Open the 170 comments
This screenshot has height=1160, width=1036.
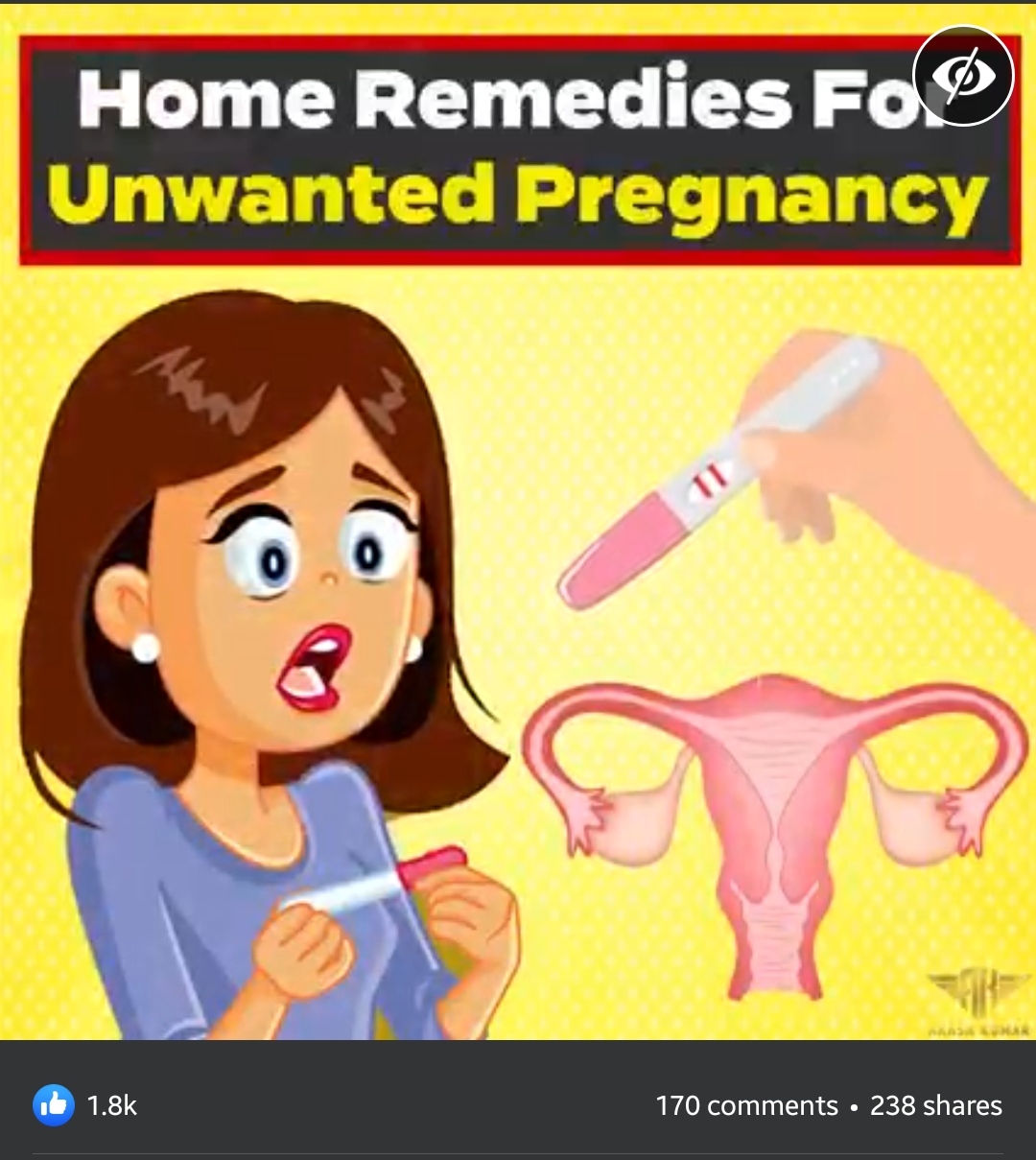point(746,1105)
